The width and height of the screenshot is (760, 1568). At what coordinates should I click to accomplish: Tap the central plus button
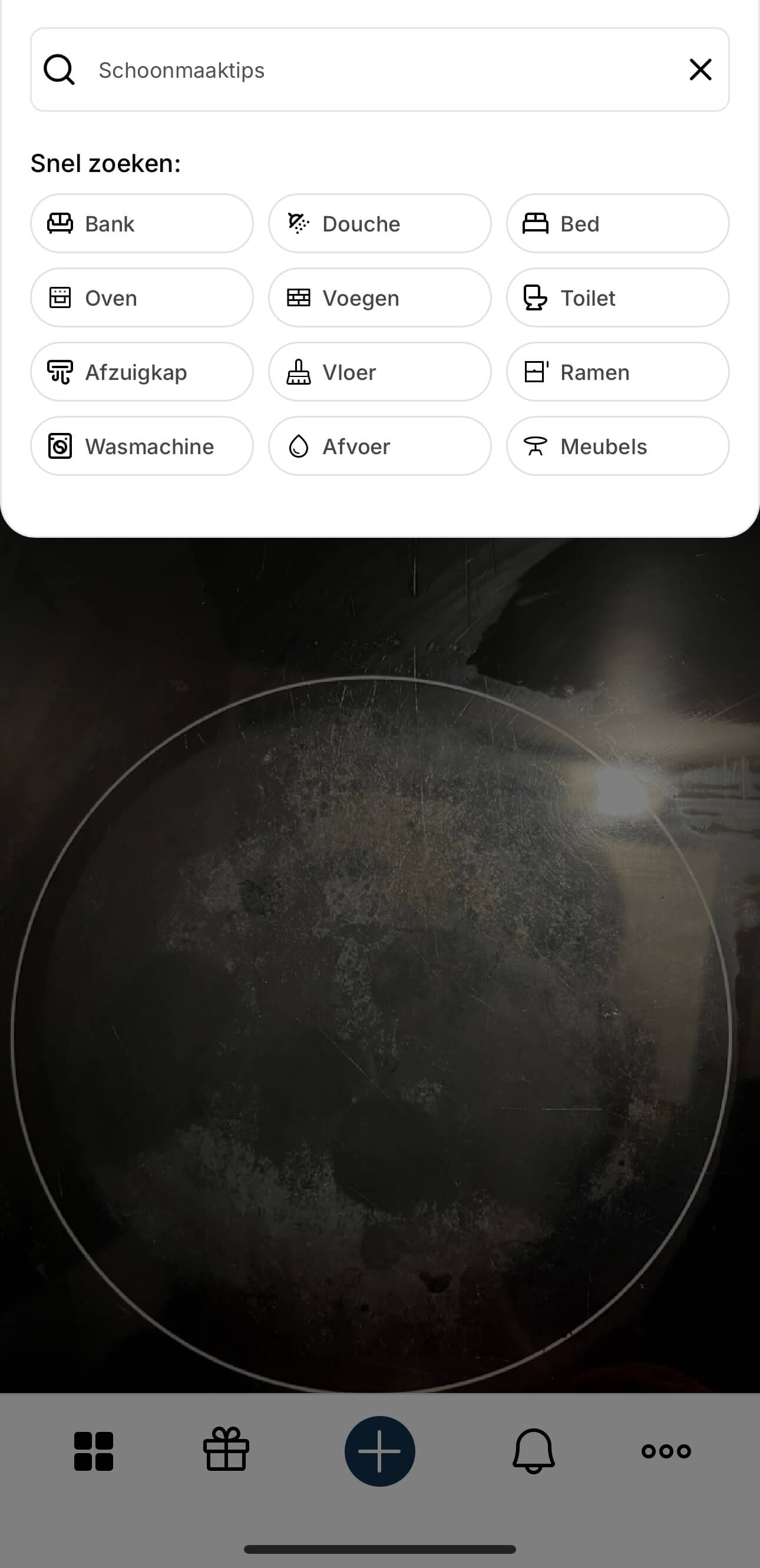click(x=380, y=1451)
